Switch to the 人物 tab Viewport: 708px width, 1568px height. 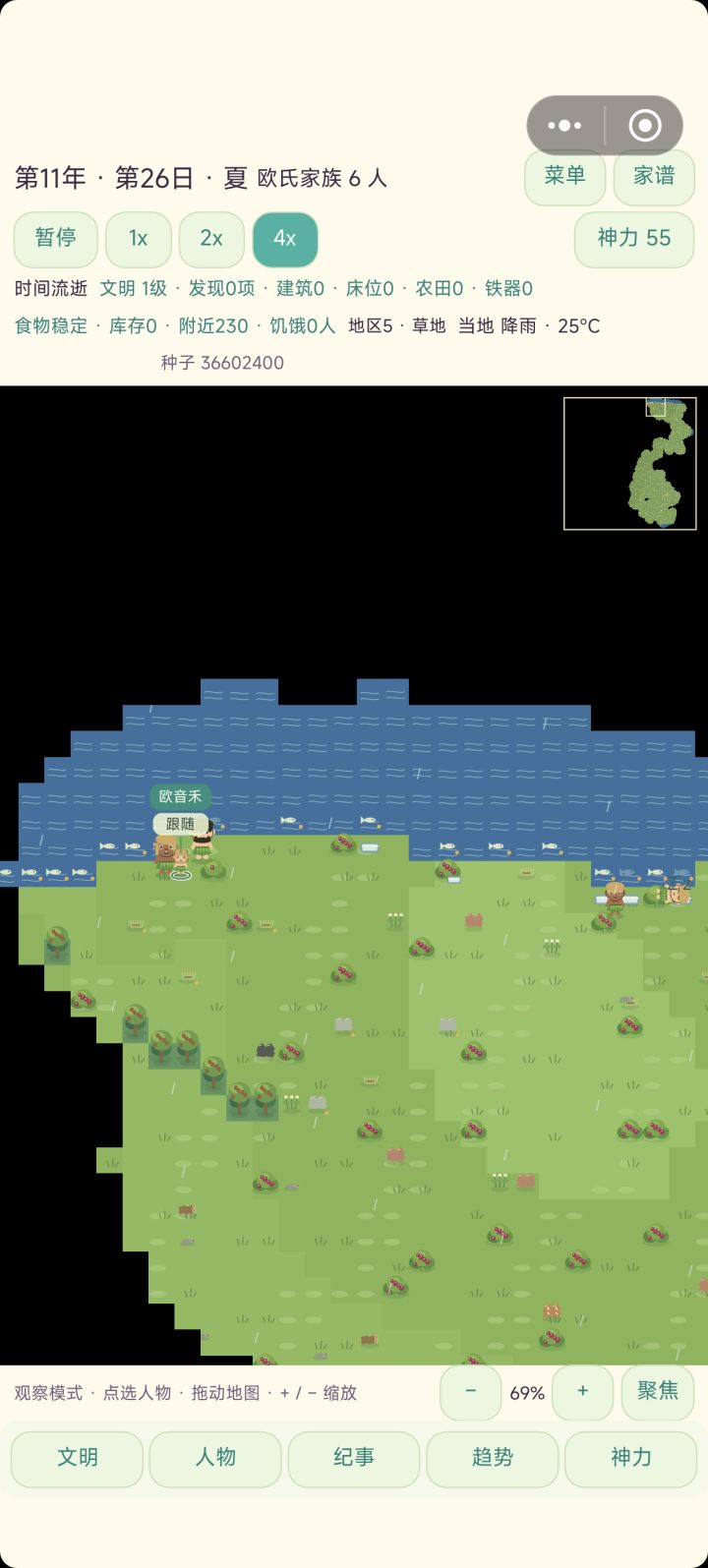click(215, 1459)
